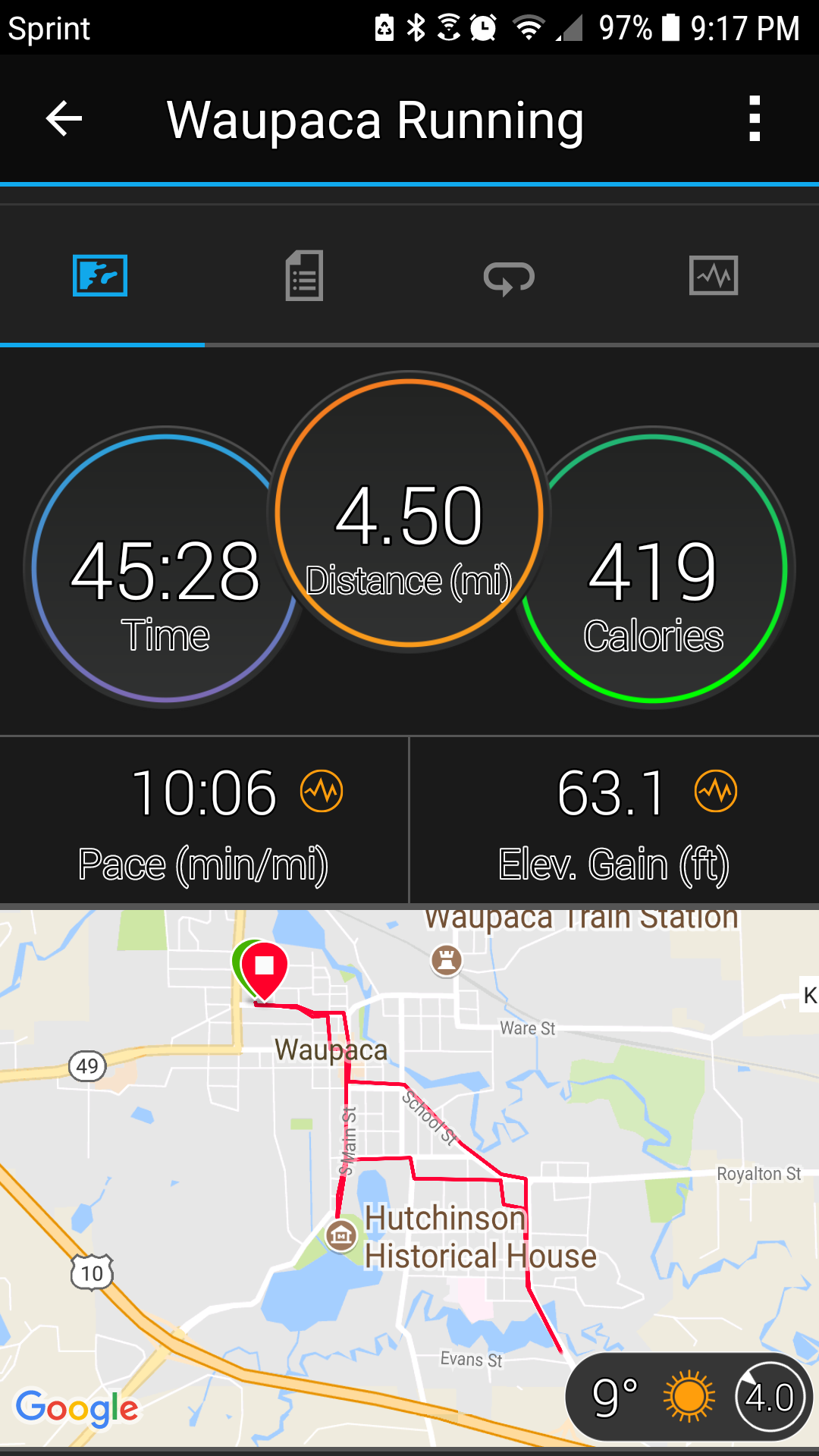Switch to the stats details tab
This screenshot has height=1456, width=819.
[x=304, y=276]
